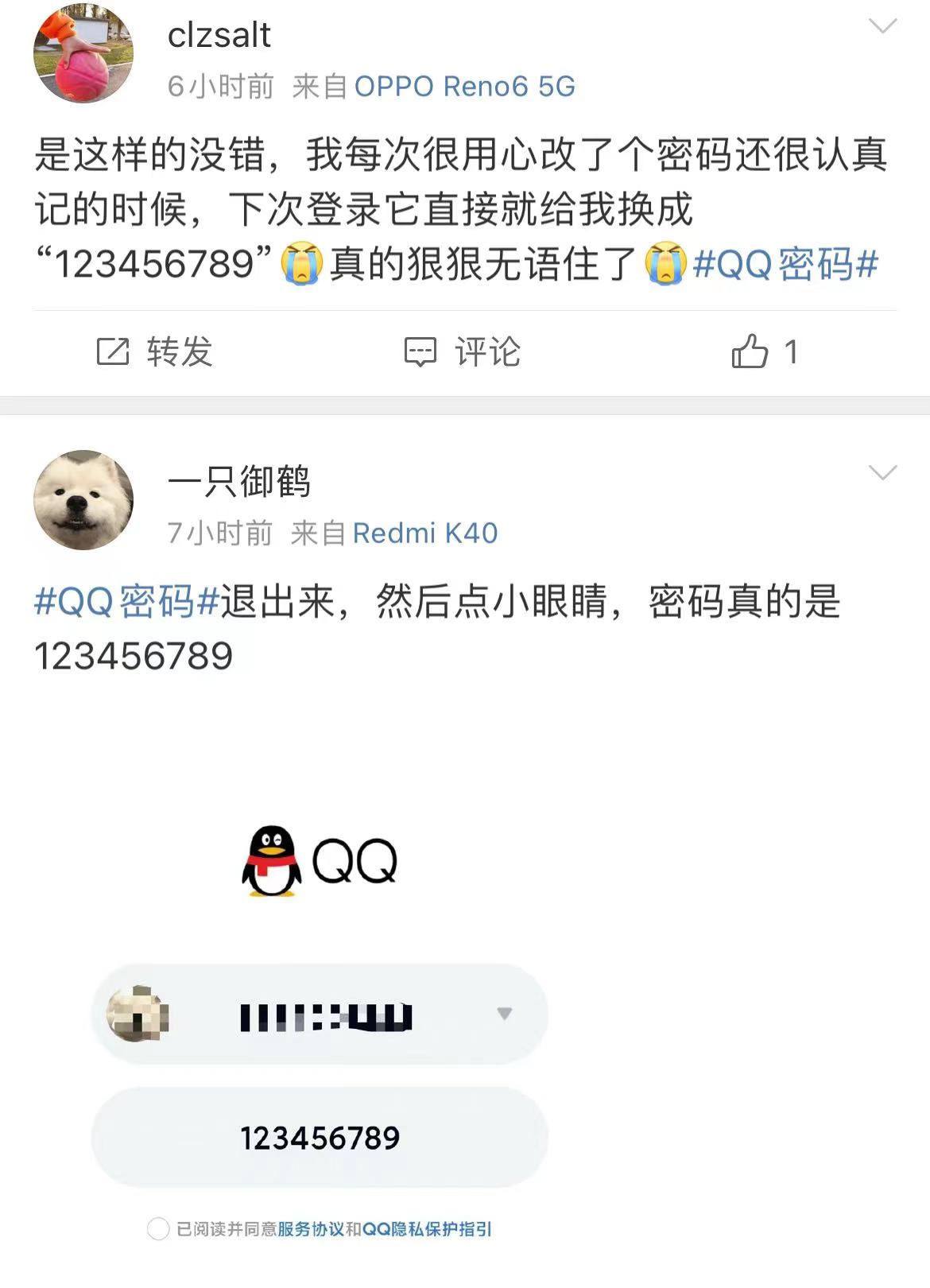Tap the username 一只御鹤

[x=238, y=481]
